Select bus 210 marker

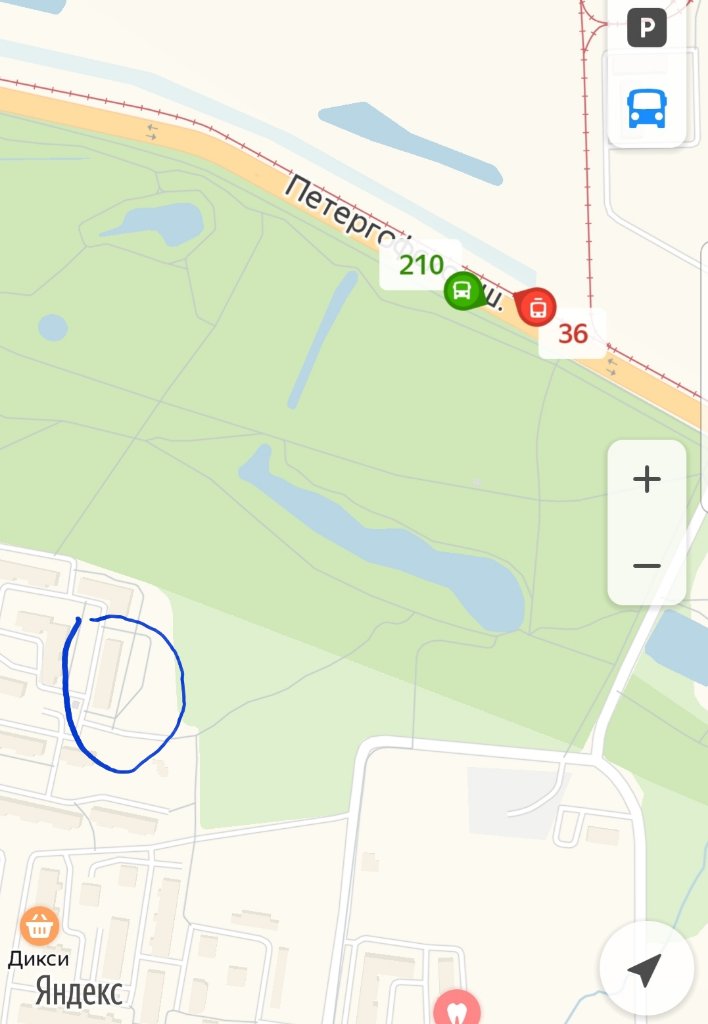click(x=461, y=290)
